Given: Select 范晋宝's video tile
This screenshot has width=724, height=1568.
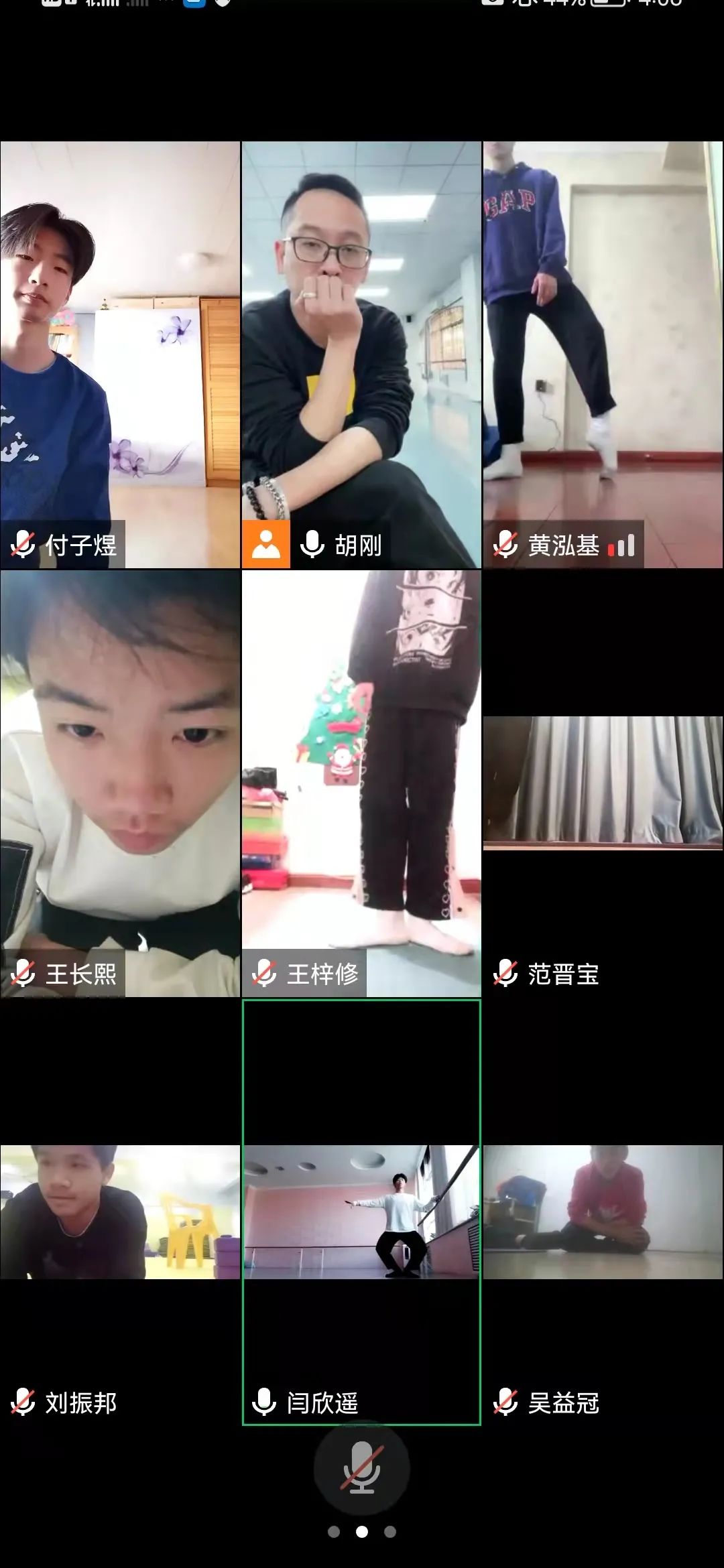Looking at the screenshot, I should pos(603,783).
